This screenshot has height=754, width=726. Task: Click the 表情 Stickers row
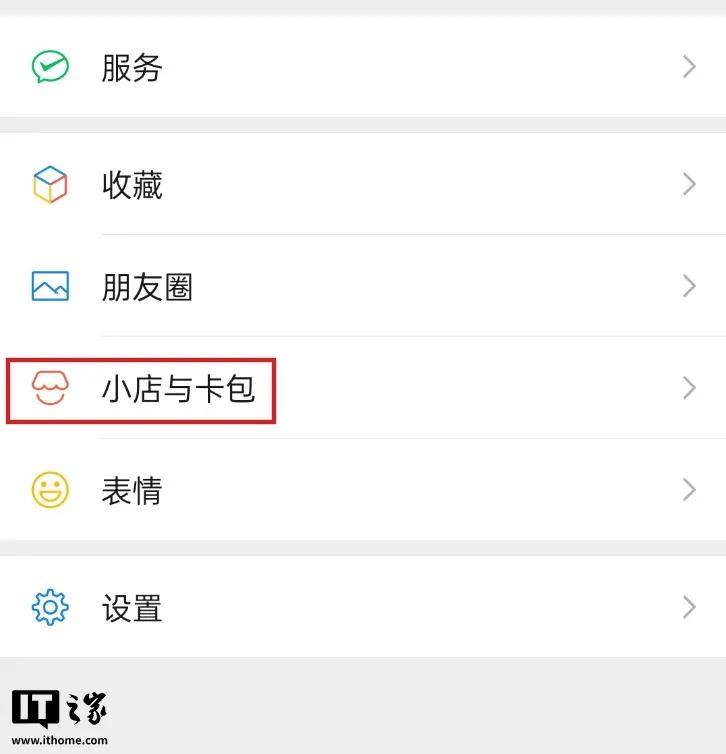pyautogui.click(x=132, y=491)
